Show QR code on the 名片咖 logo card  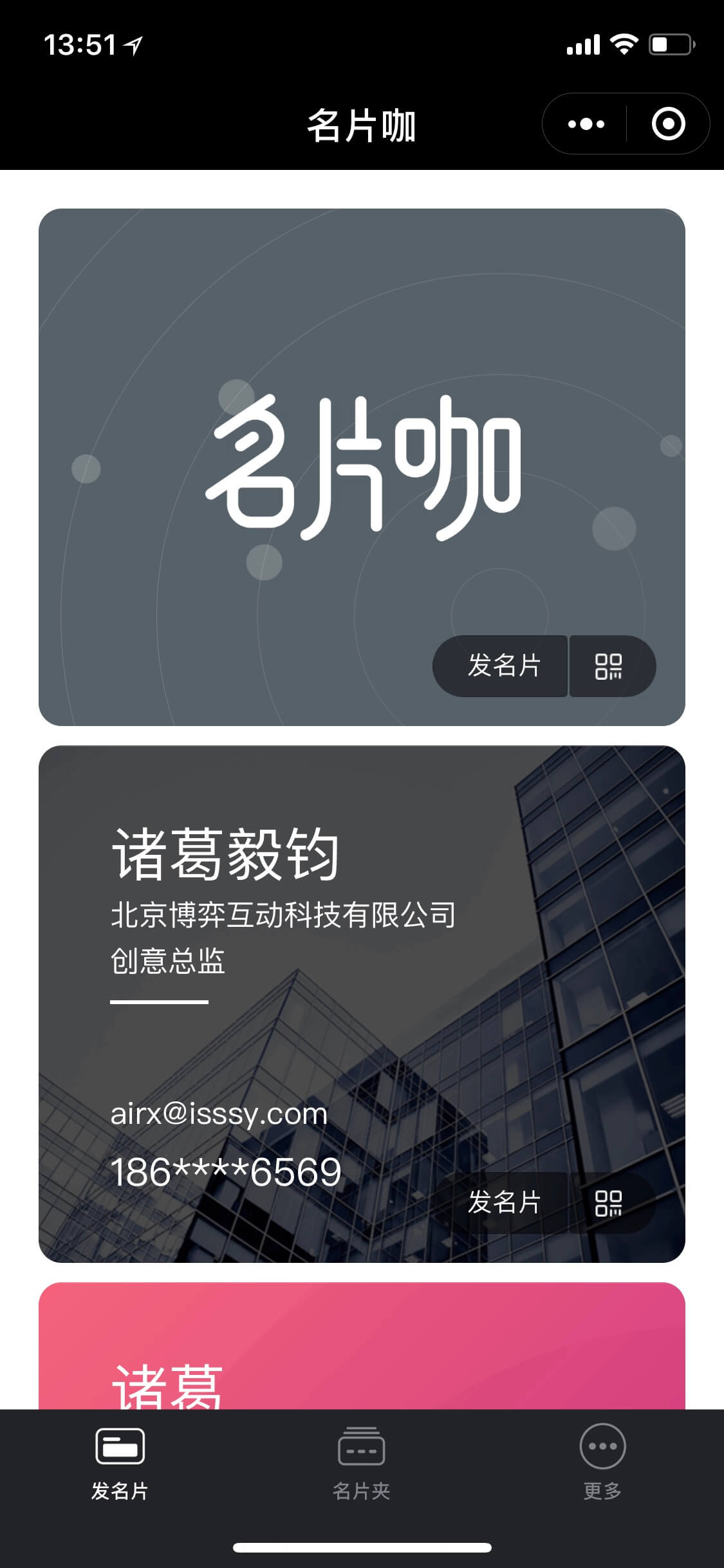click(609, 666)
